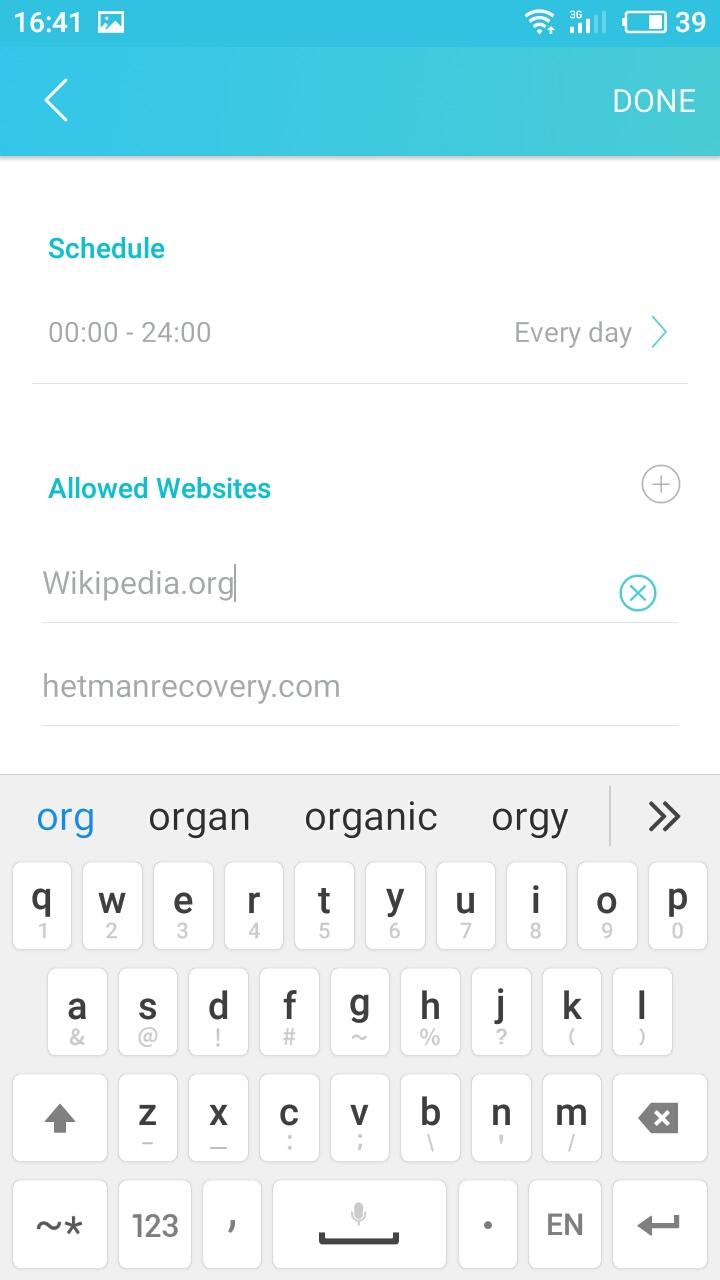Tap DONE to save settings
720x1280 pixels.
[x=654, y=101]
